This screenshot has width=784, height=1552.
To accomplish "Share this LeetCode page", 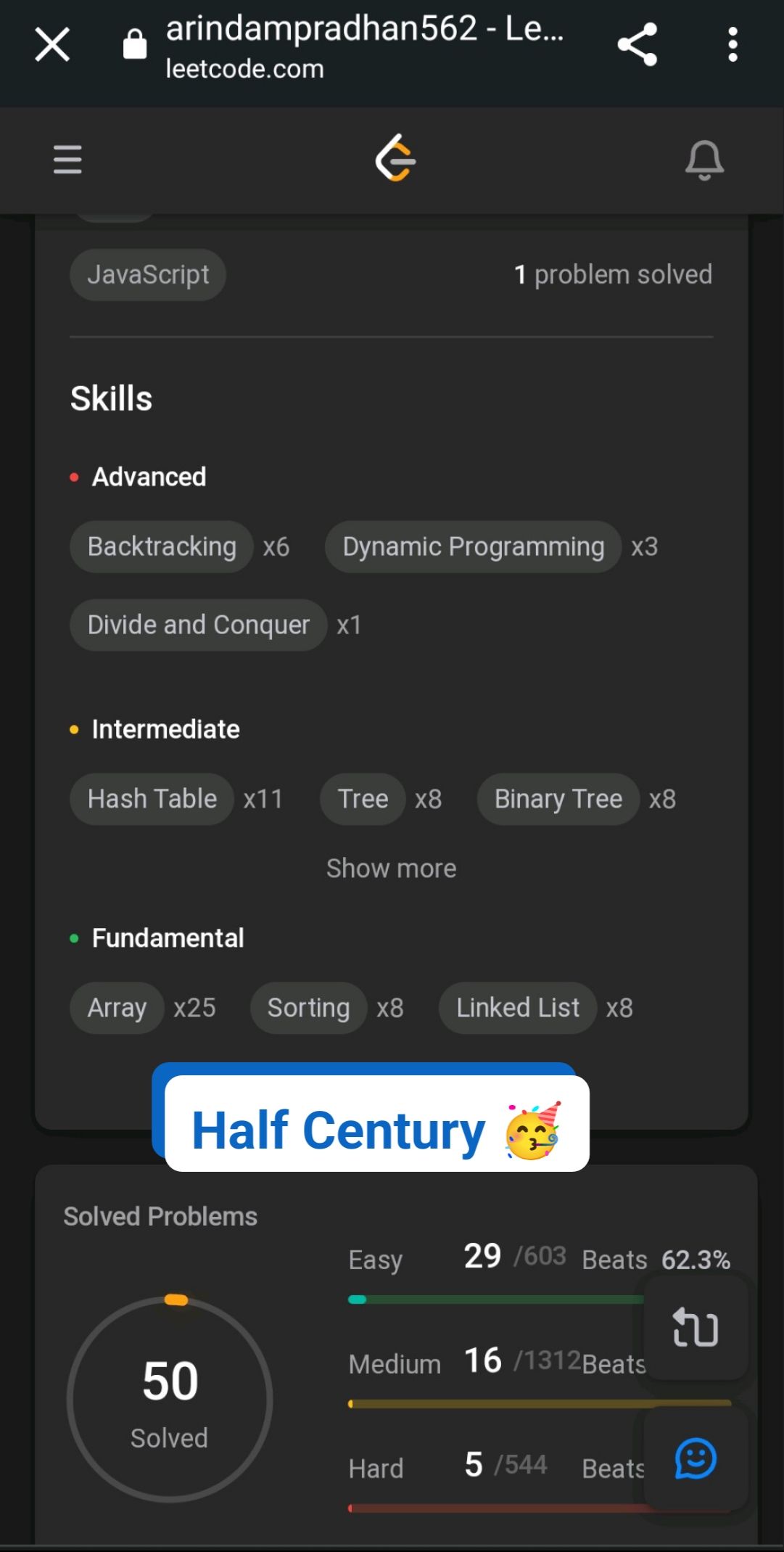I will click(637, 44).
